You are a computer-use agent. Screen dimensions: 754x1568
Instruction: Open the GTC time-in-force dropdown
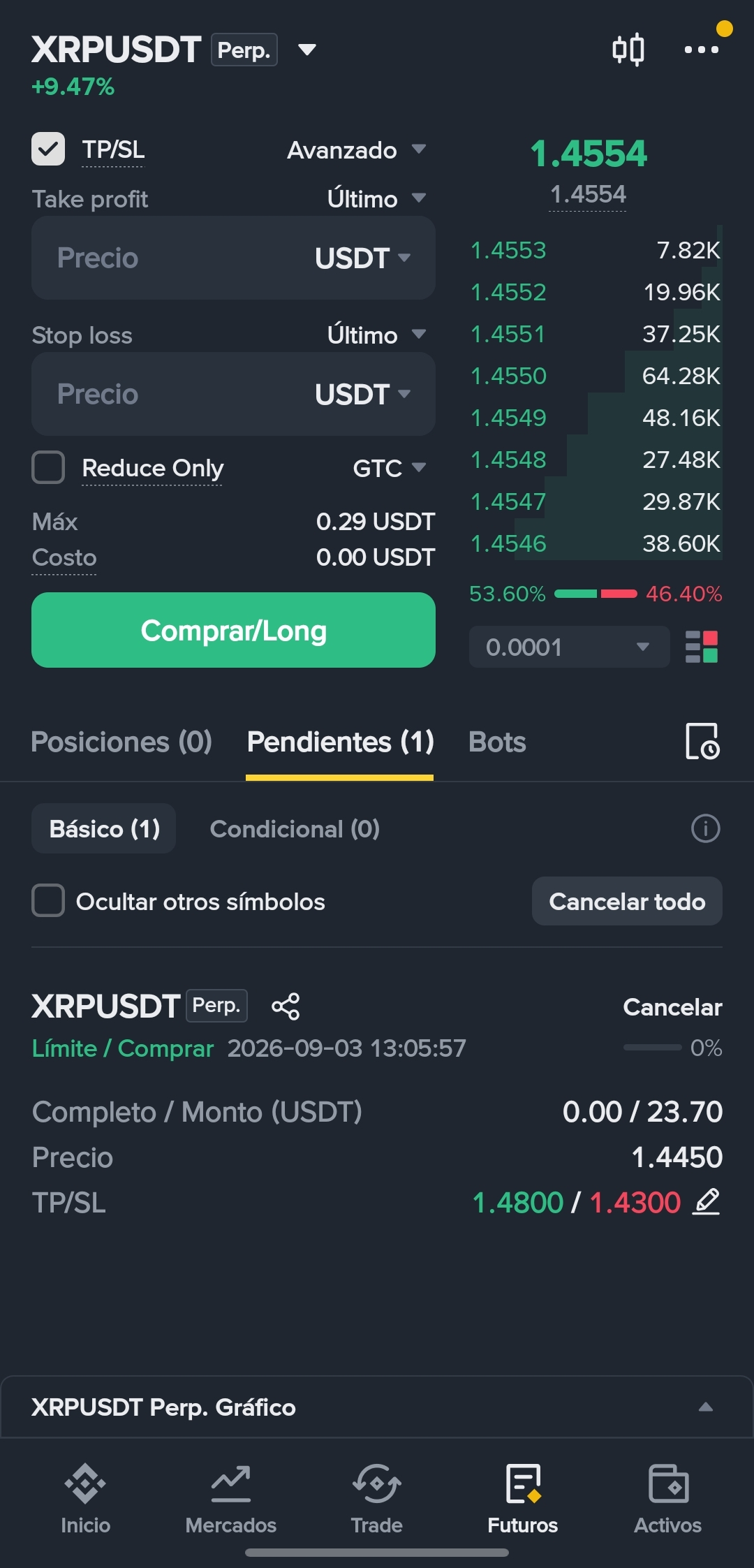[x=389, y=468]
